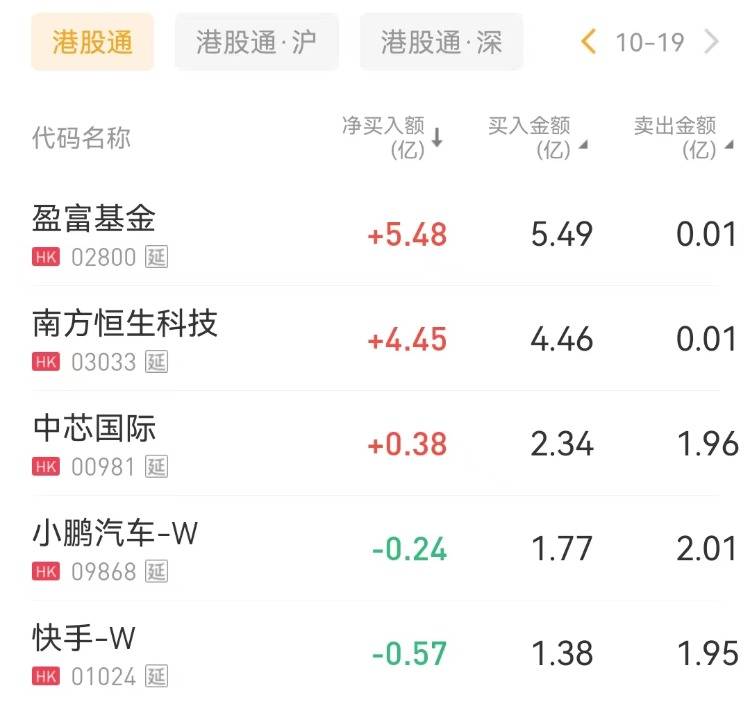Sort by 卖出金额 column
750x704 pixels.
point(684,137)
